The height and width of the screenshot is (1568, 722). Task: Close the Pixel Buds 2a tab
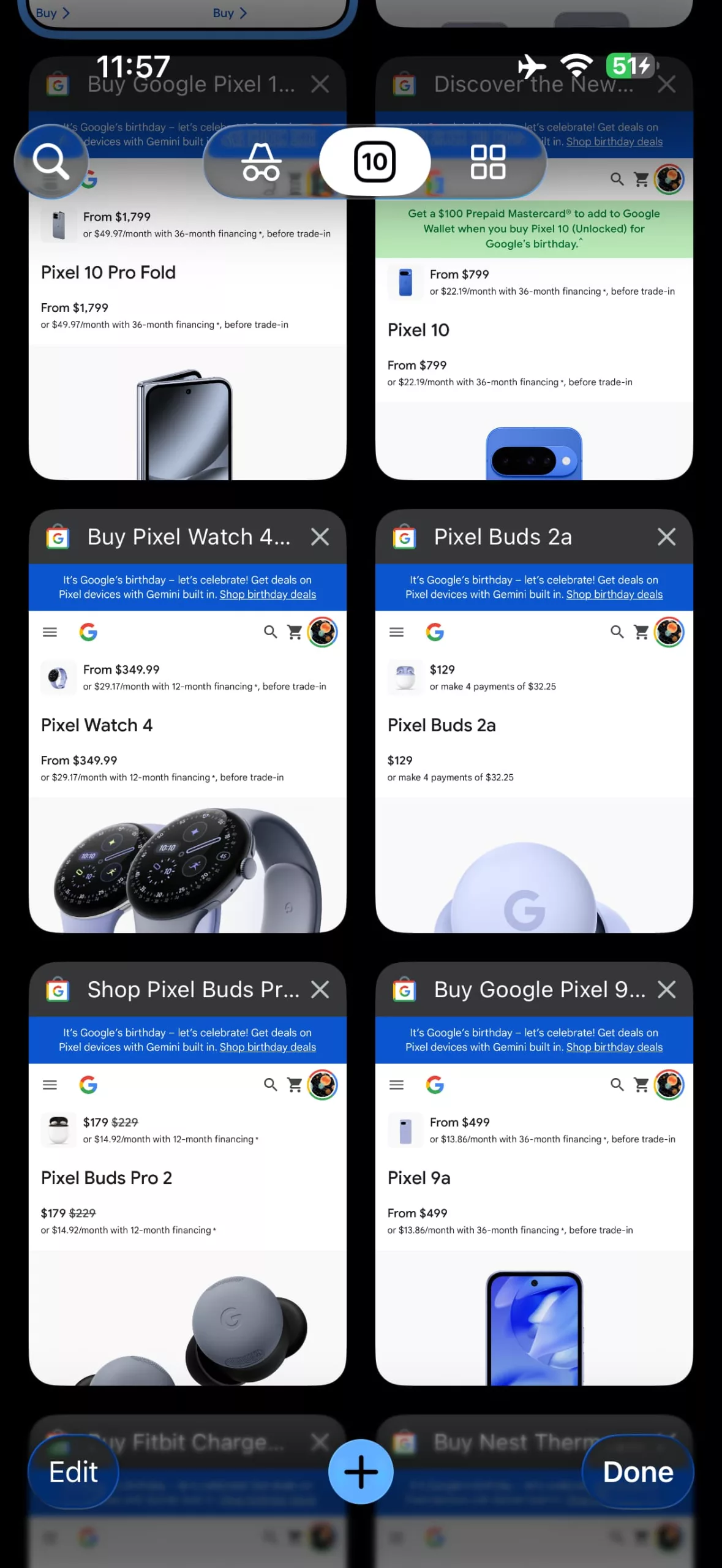666,537
